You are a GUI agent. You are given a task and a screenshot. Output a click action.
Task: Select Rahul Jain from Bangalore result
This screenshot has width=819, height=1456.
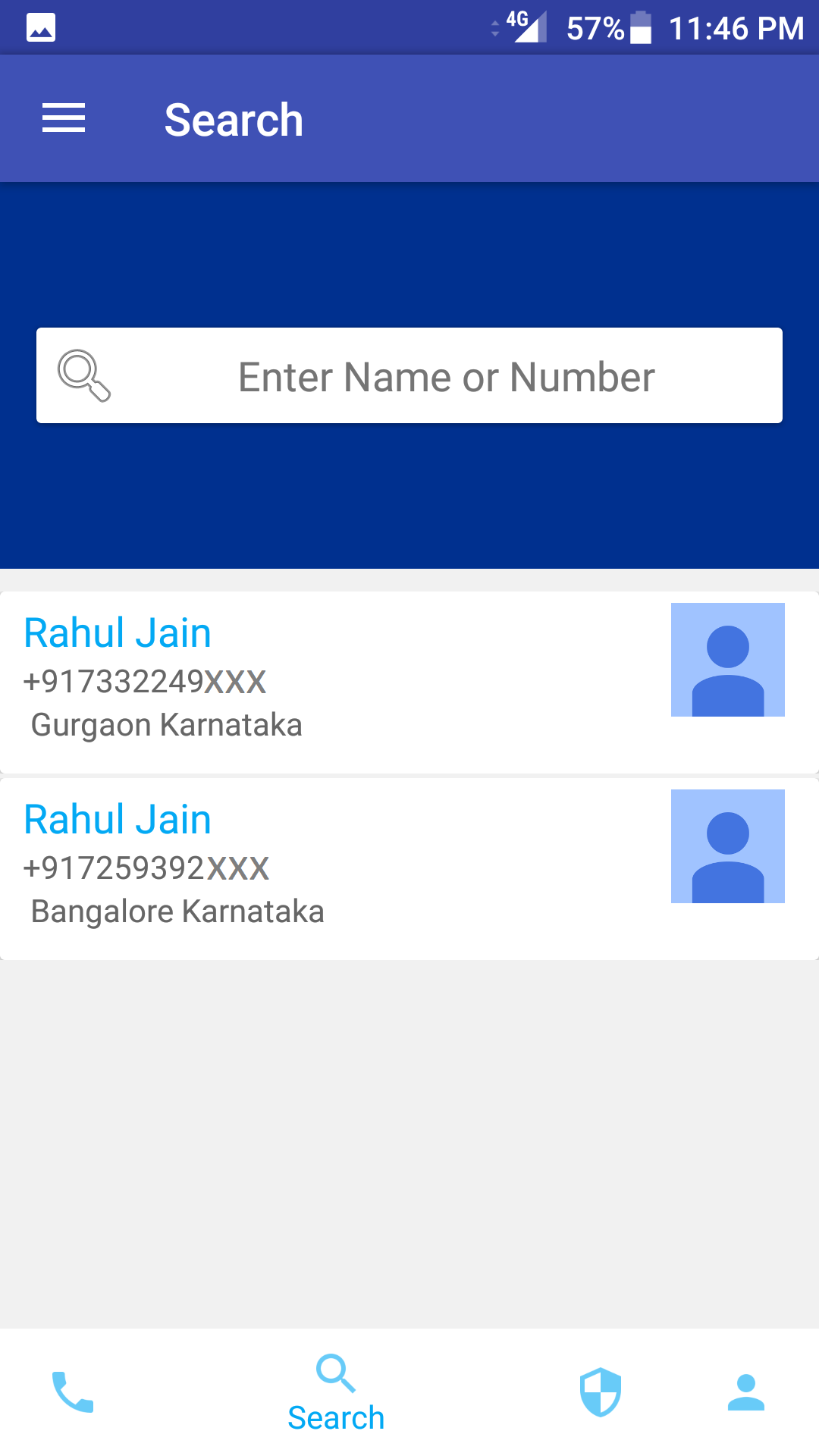tap(118, 819)
